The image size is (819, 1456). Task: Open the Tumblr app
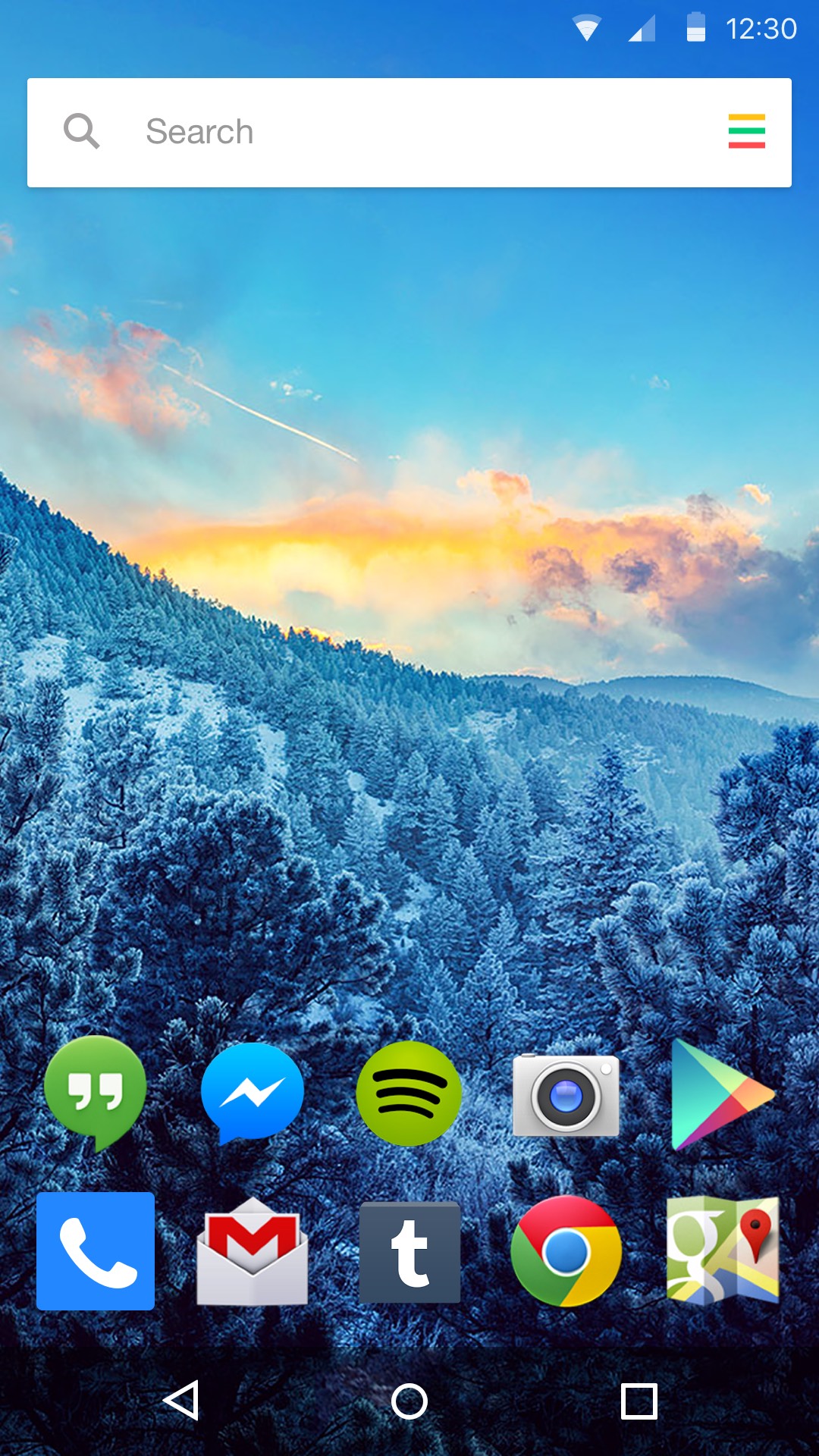[409, 1253]
